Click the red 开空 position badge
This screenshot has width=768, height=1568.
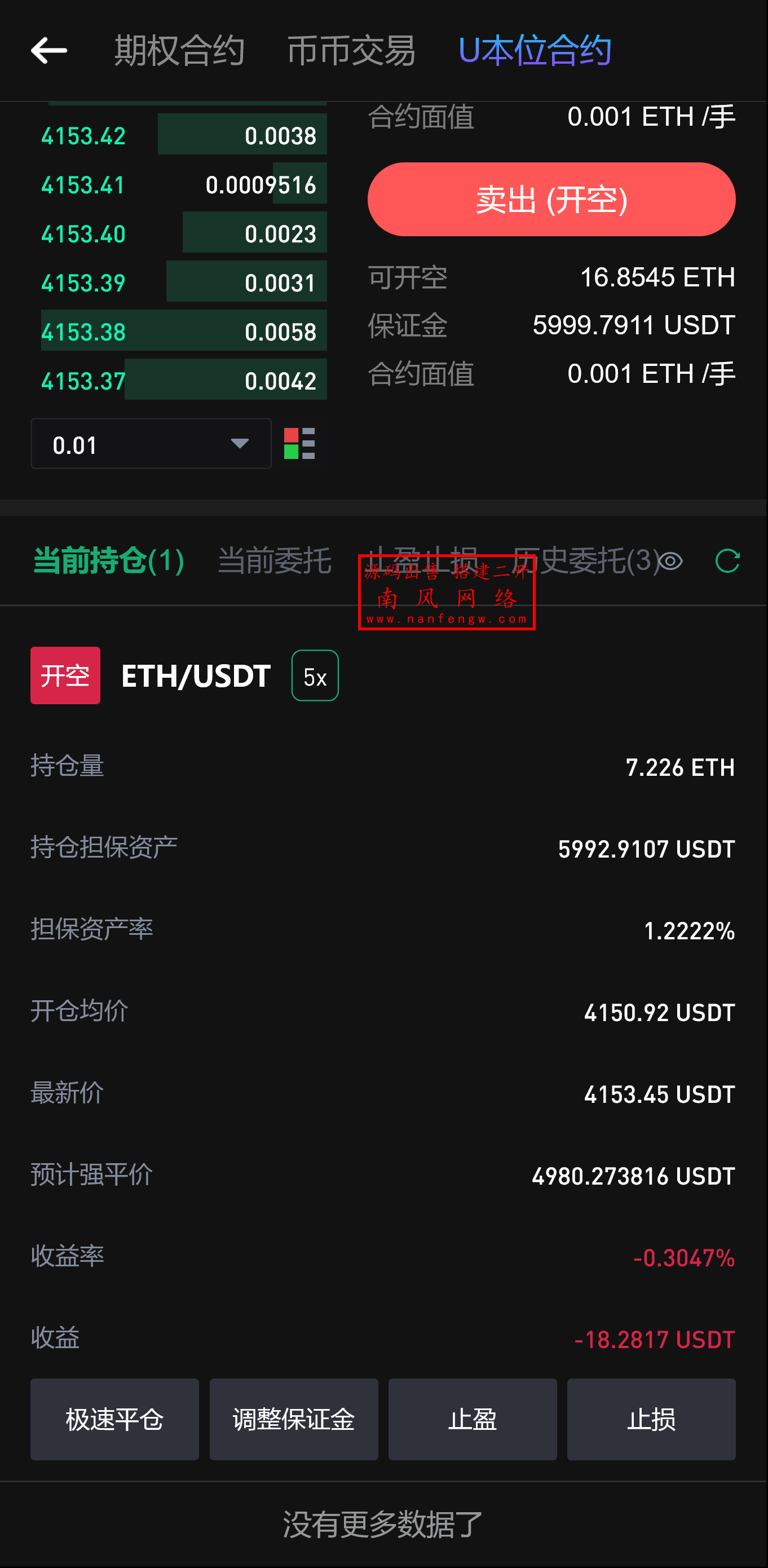[65, 675]
